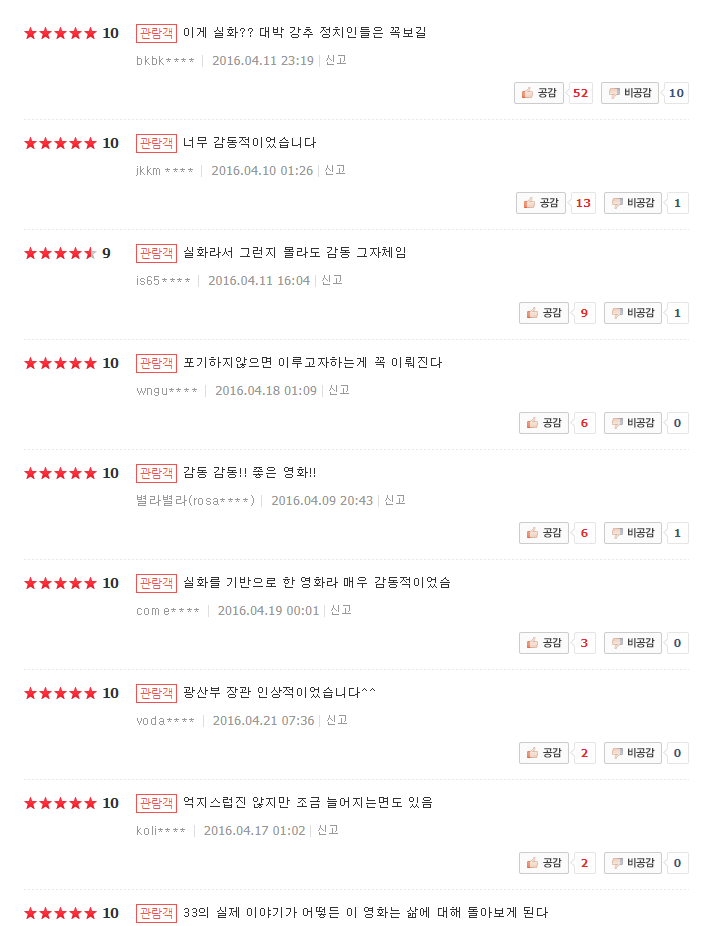The width and height of the screenshot is (715, 926).
Task: Like come****'s review with 공감
Action: [544, 643]
